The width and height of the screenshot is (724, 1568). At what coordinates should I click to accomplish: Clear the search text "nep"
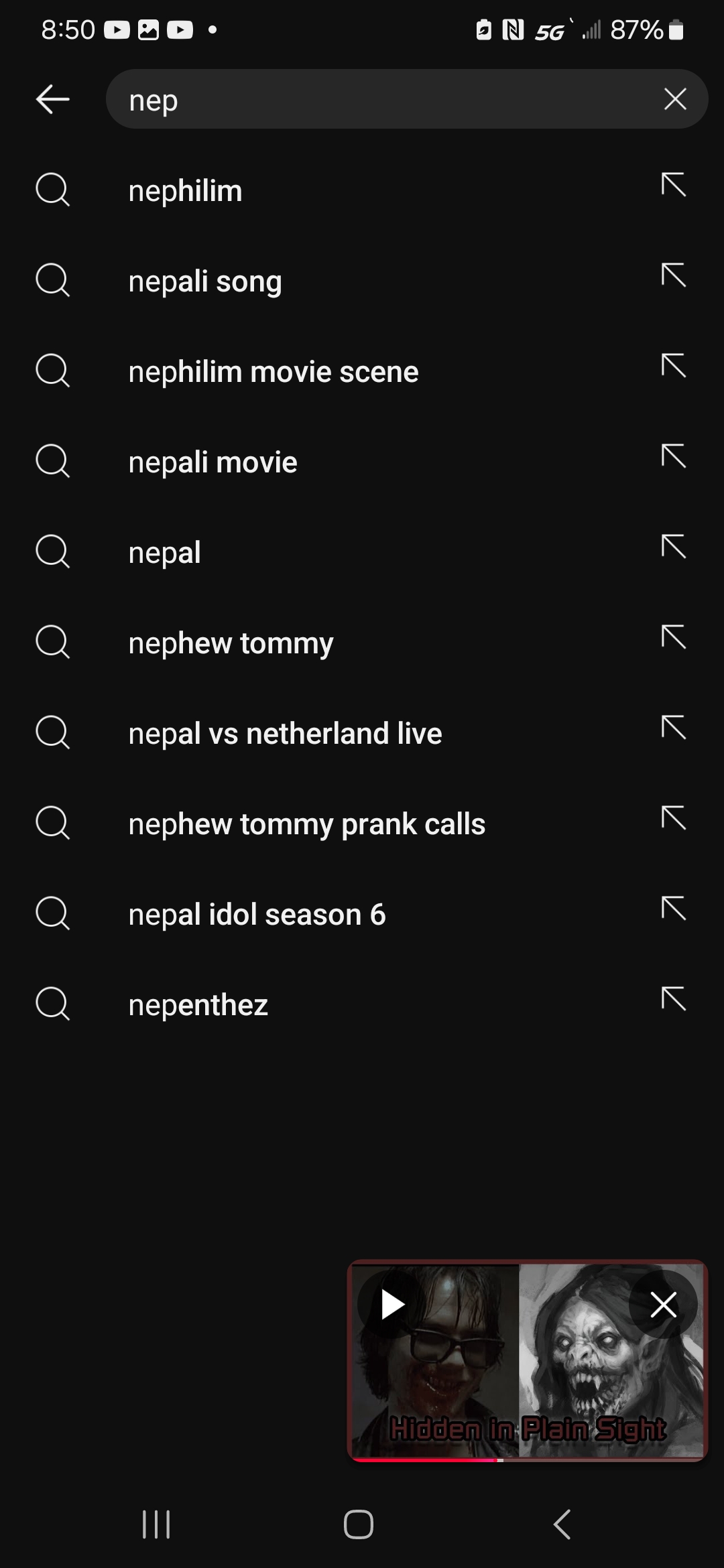674,99
